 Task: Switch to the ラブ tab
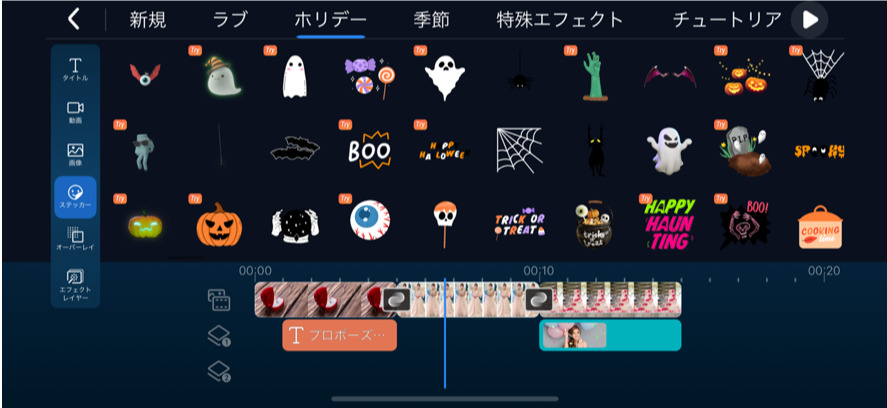(230, 19)
